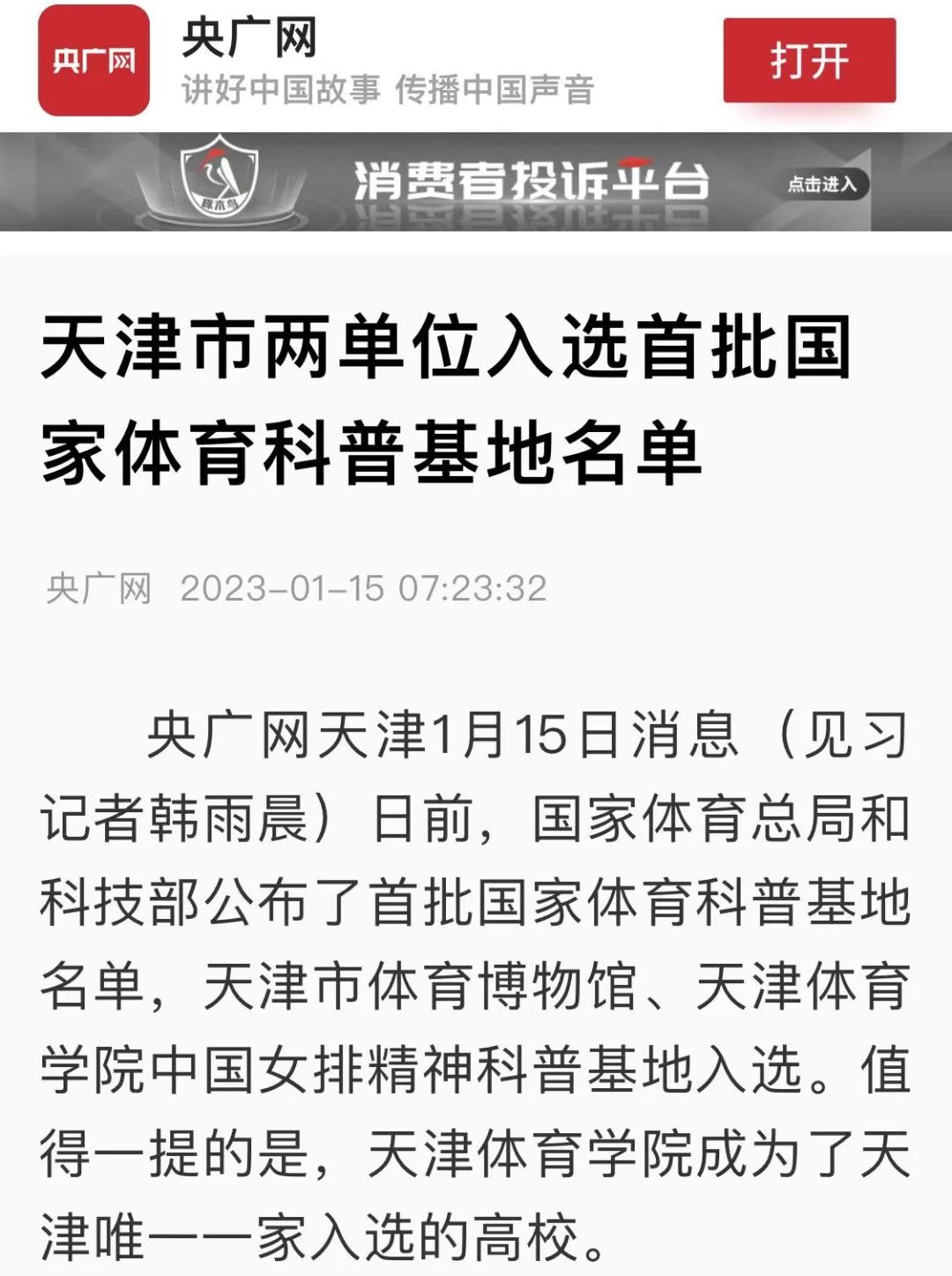This screenshot has height=1276, width=952.
Task: Open the 央广网 app logo
Action: tap(93, 61)
